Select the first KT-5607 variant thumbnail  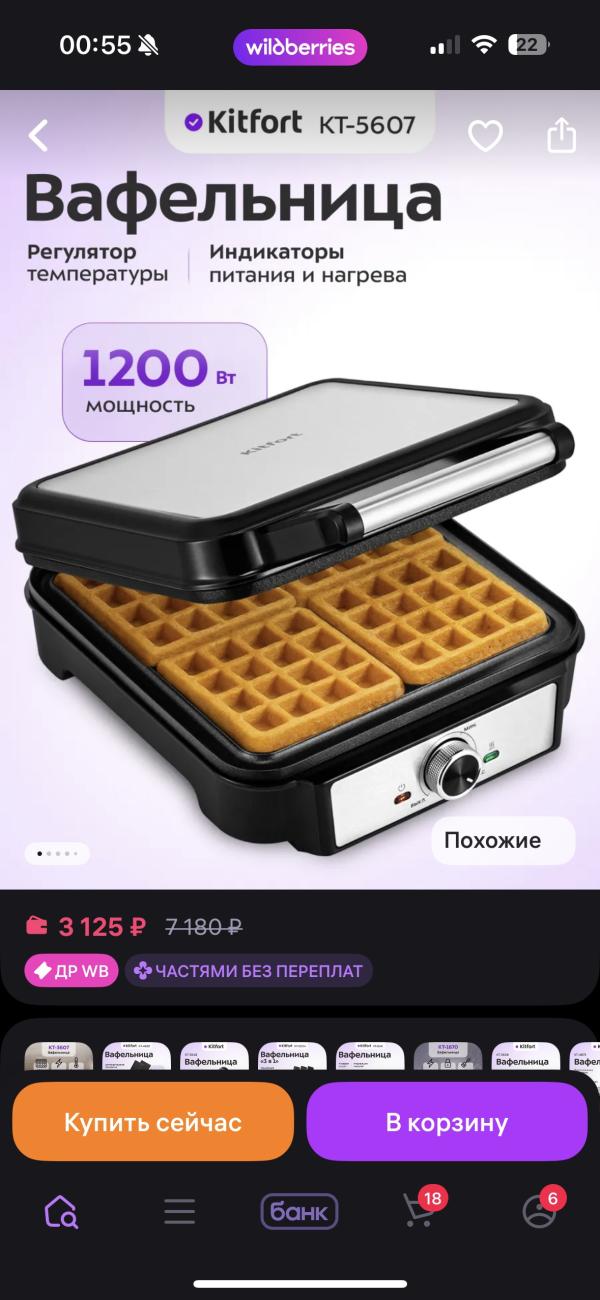point(58,1056)
